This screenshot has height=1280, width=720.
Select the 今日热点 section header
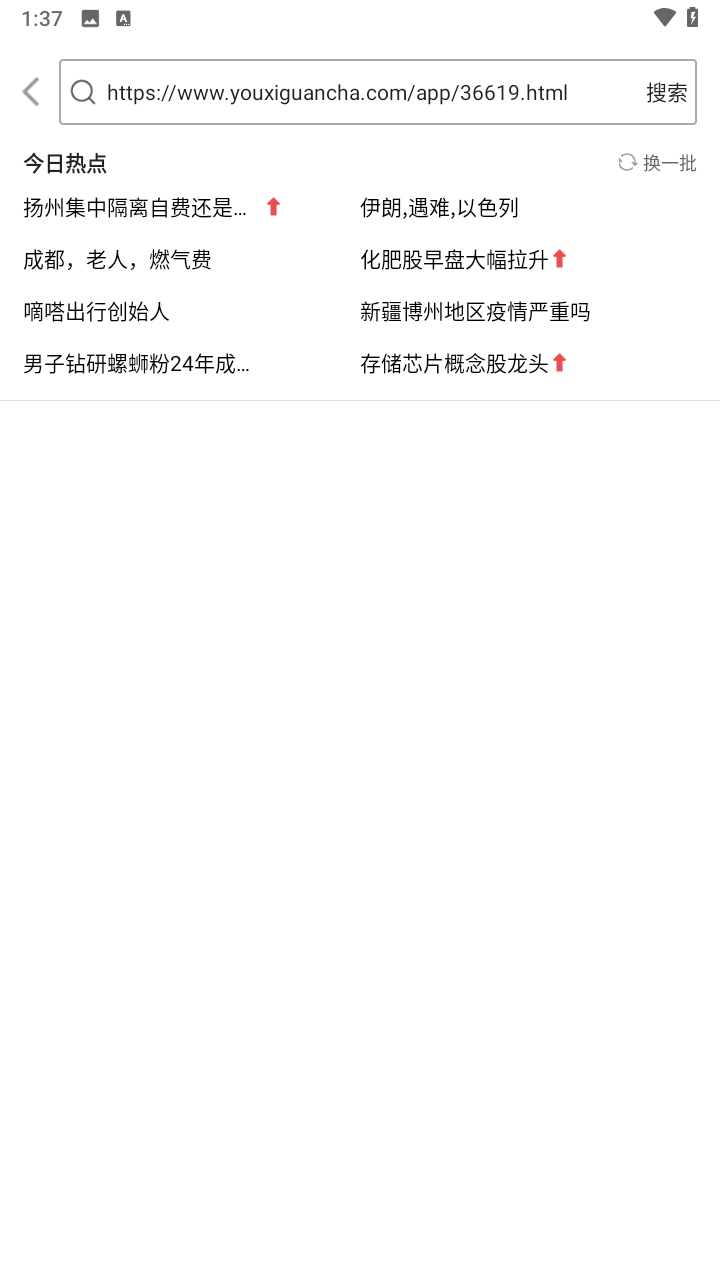[65, 163]
